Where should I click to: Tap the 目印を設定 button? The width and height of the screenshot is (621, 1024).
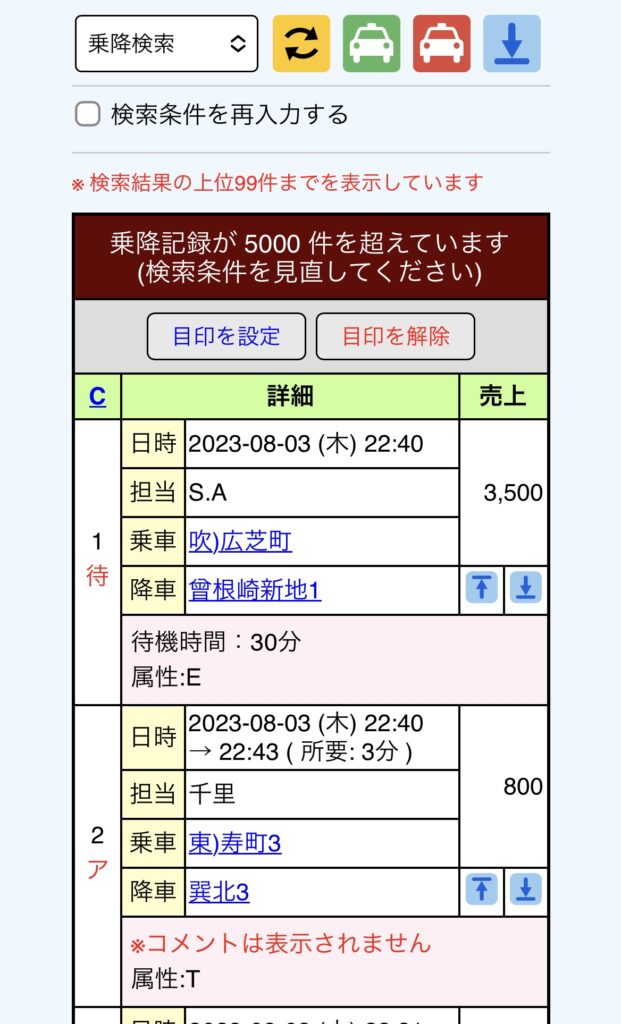(227, 336)
